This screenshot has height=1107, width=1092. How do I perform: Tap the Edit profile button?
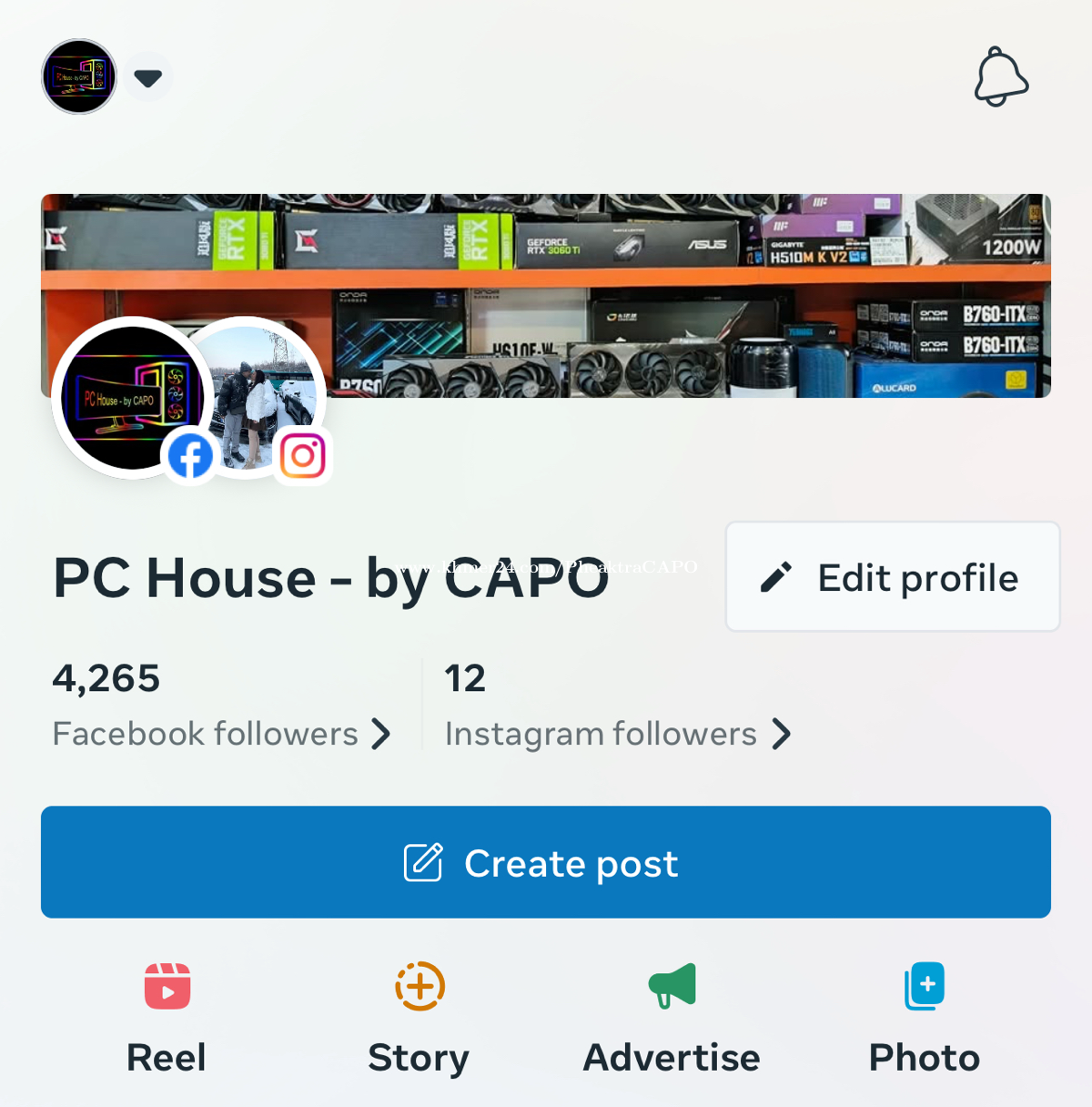tap(893, 577)
